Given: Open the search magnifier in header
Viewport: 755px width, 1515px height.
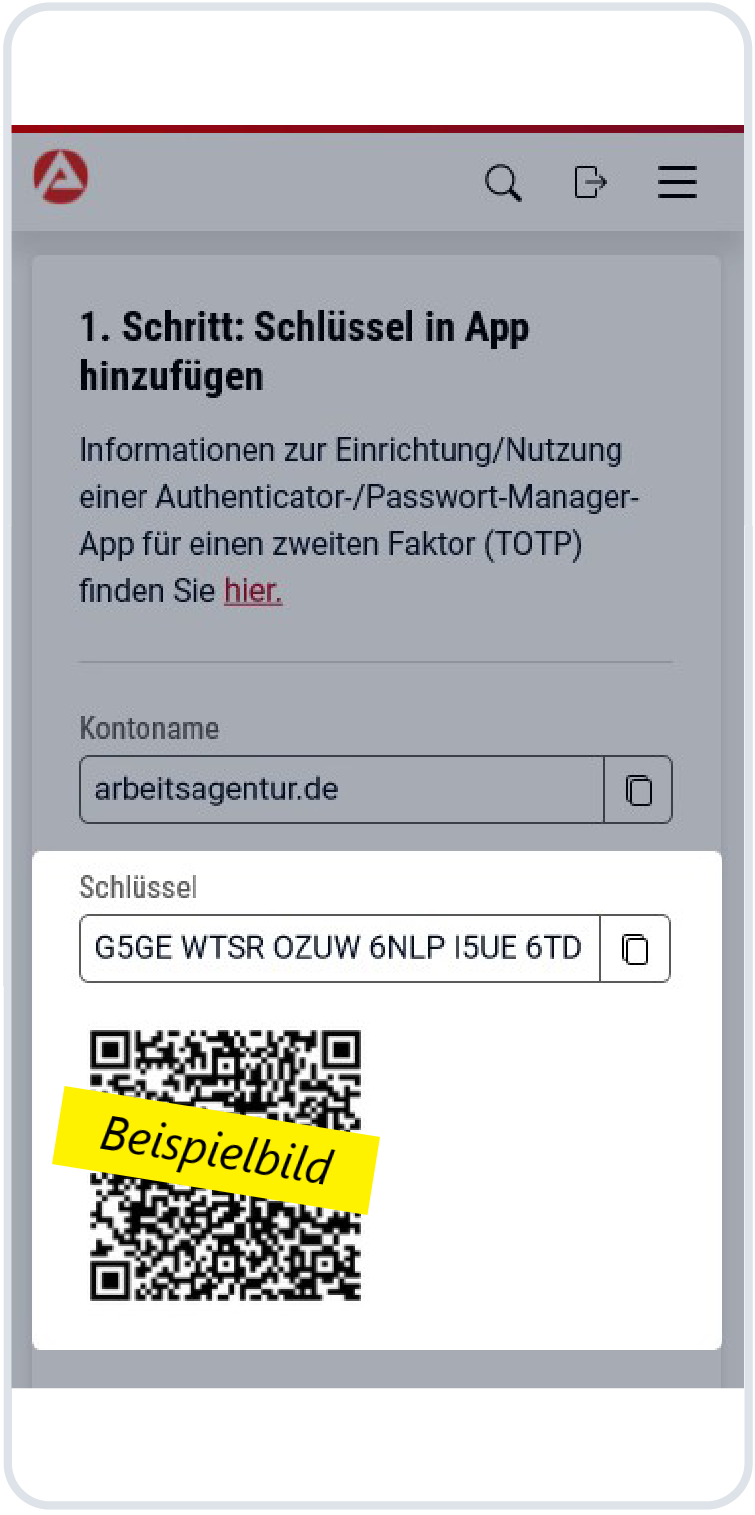Looking at the screenshot, I should coord(503,183).
